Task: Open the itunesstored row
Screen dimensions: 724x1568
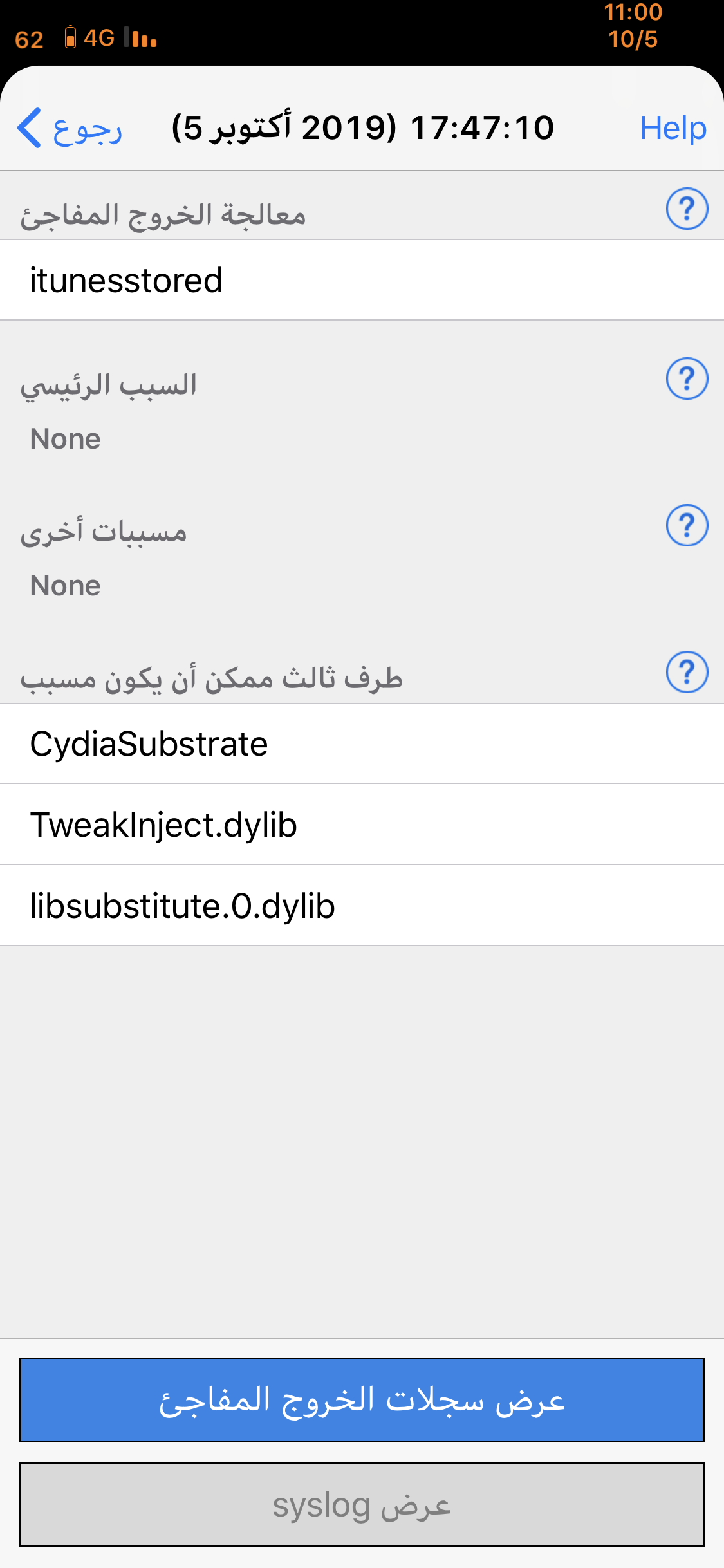Action: pos(362,280)
